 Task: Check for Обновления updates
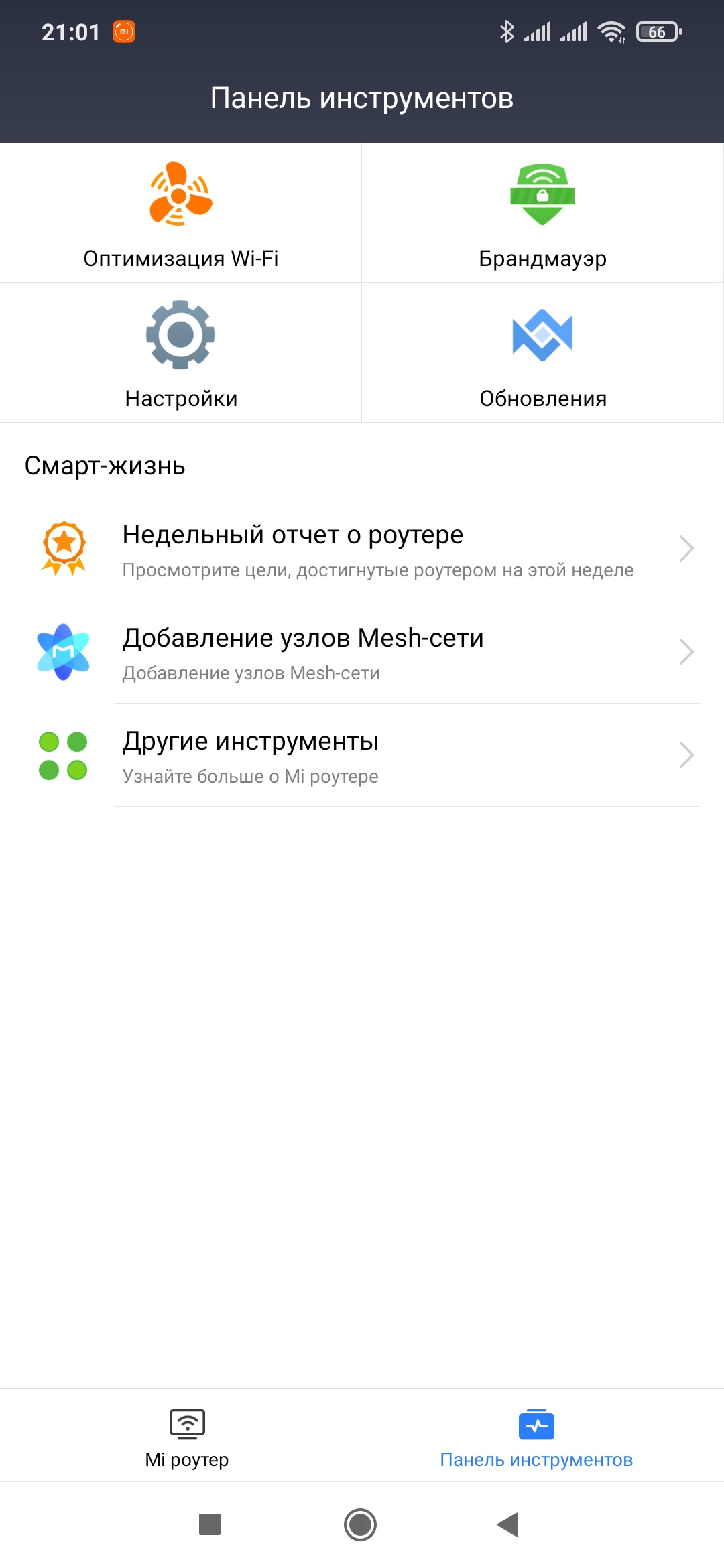[x=542, y=353]
